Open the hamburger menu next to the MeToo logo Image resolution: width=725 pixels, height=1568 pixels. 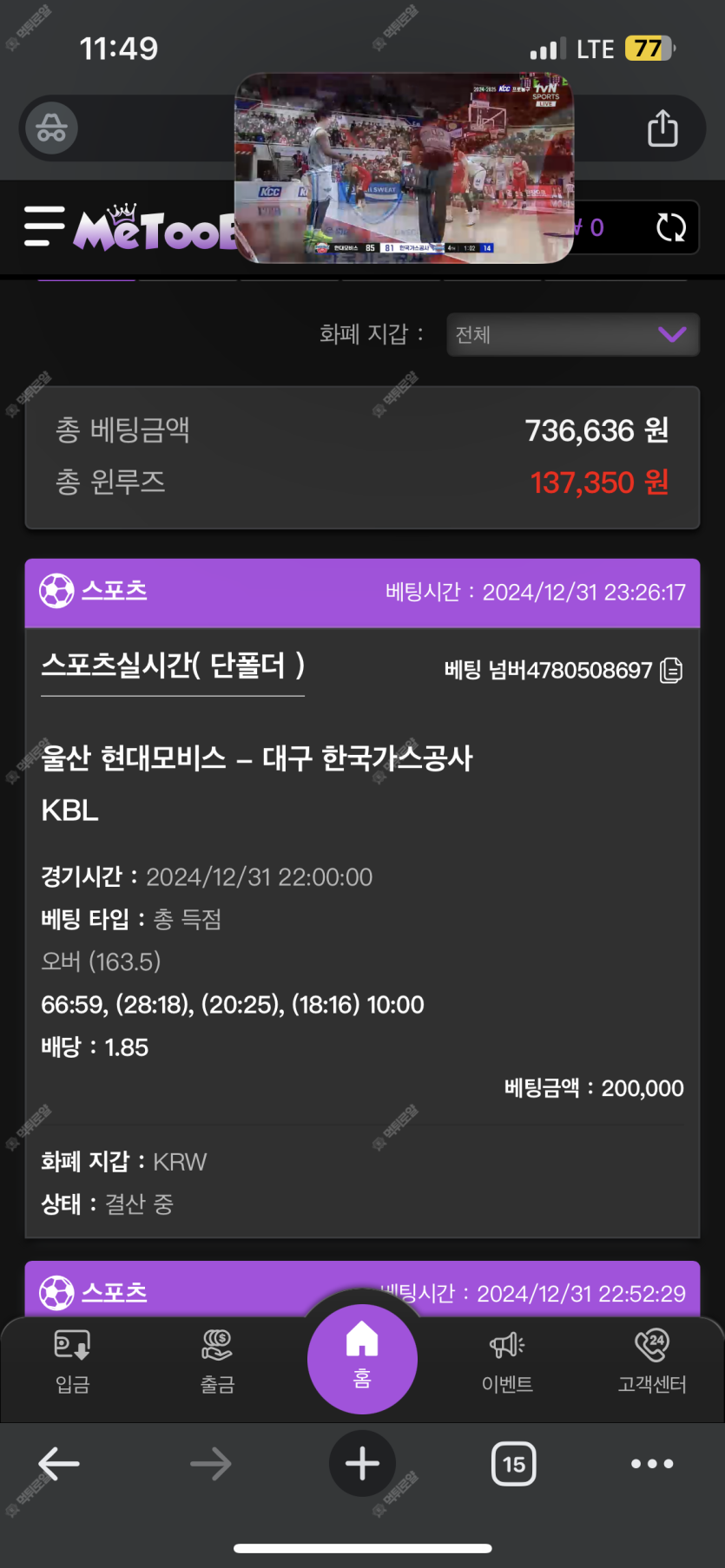point(44,226)
